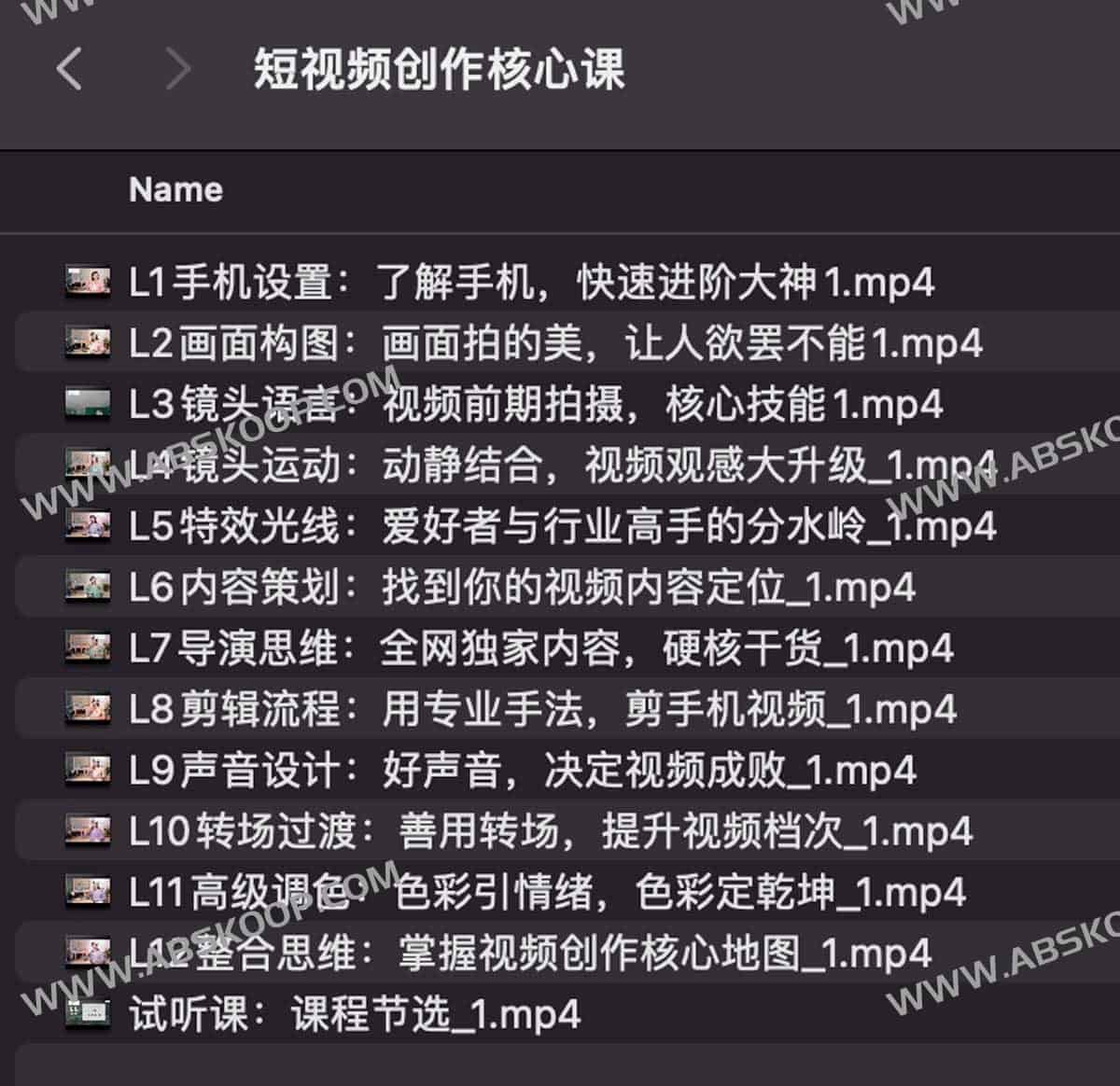Go forward to the next folder
The width and height of the screenshot is (1120, 1086).
[177, 70]
